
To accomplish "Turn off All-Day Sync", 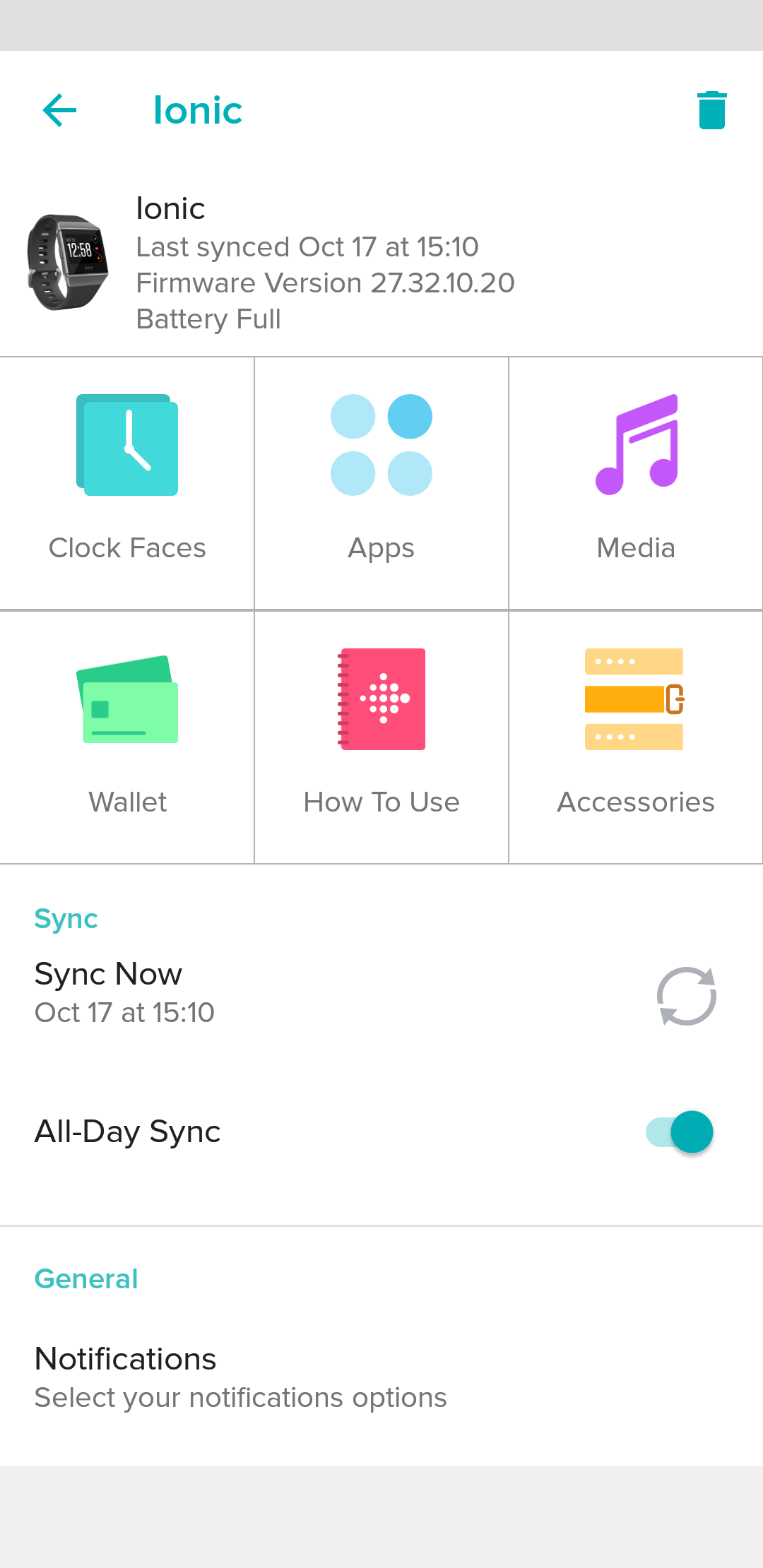I will (680, 1132).
